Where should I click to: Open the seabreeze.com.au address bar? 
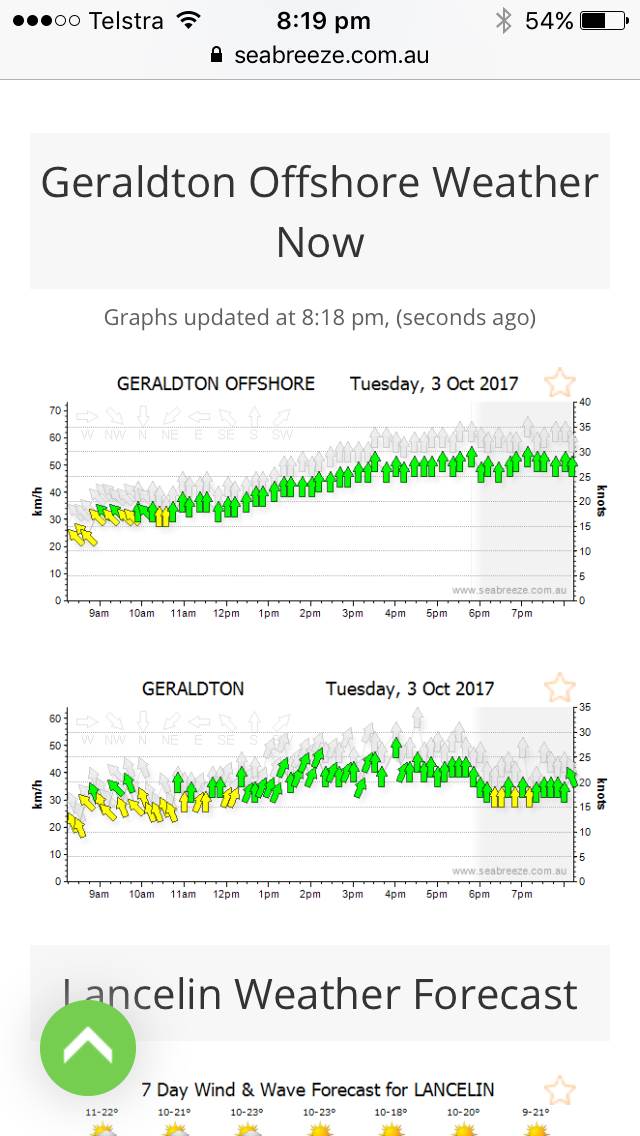[x=320, y=55]
